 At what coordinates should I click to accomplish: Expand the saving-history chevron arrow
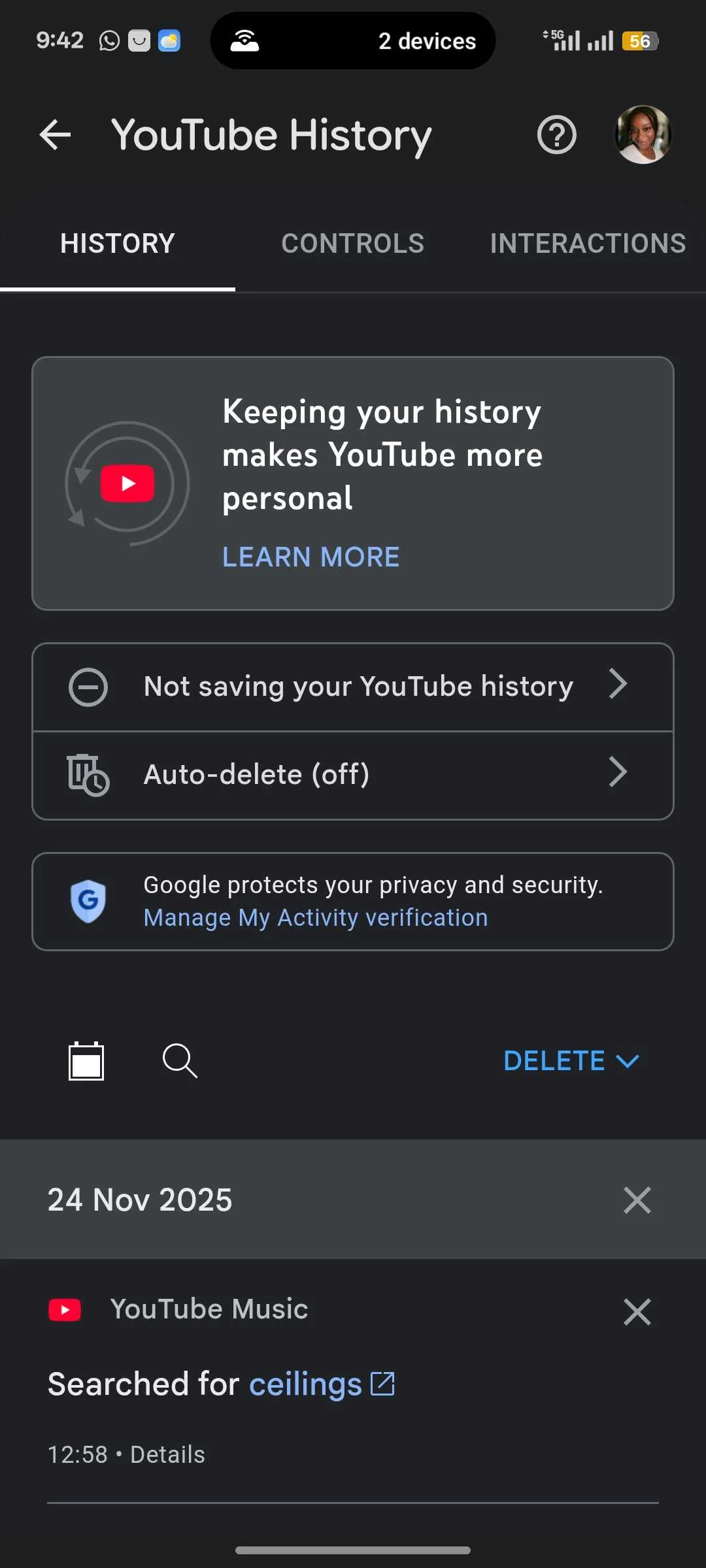tap(618, 685)
